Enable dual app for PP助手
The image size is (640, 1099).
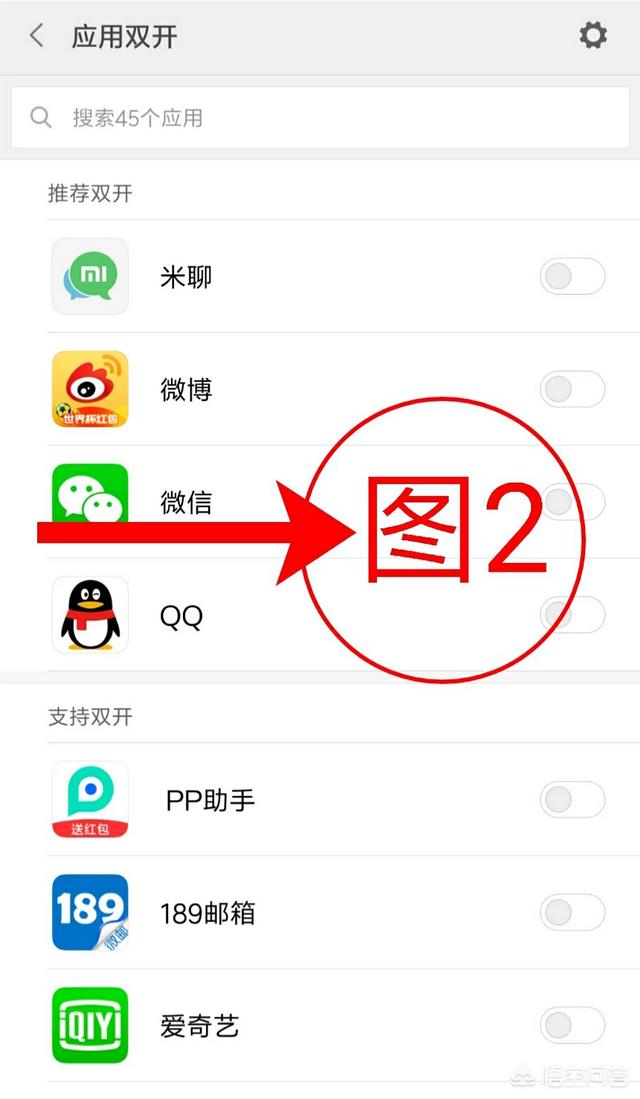tap(572, 799)
